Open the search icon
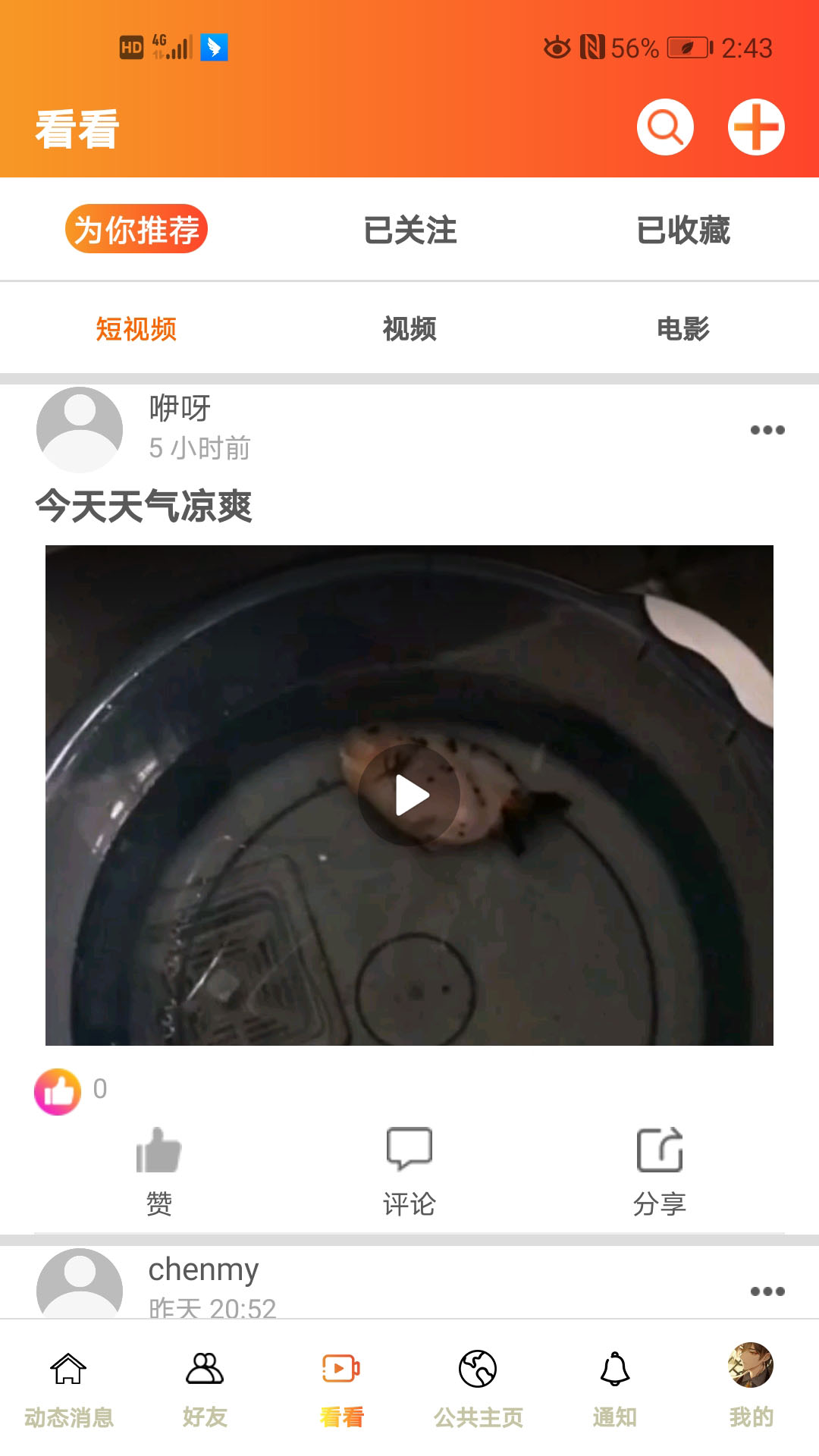 point(664,127)
